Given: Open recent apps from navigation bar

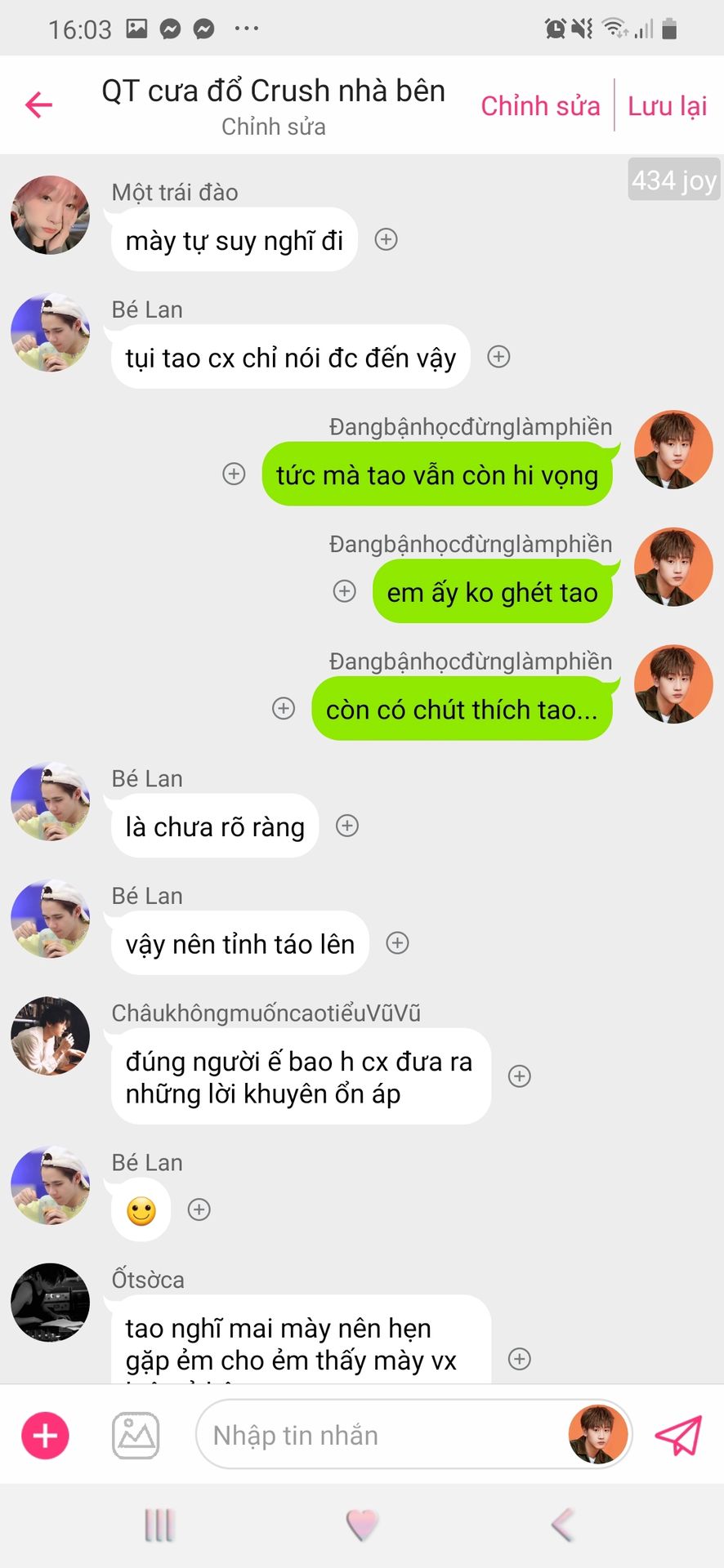Looking at the screenshot, I should 159,1524.
